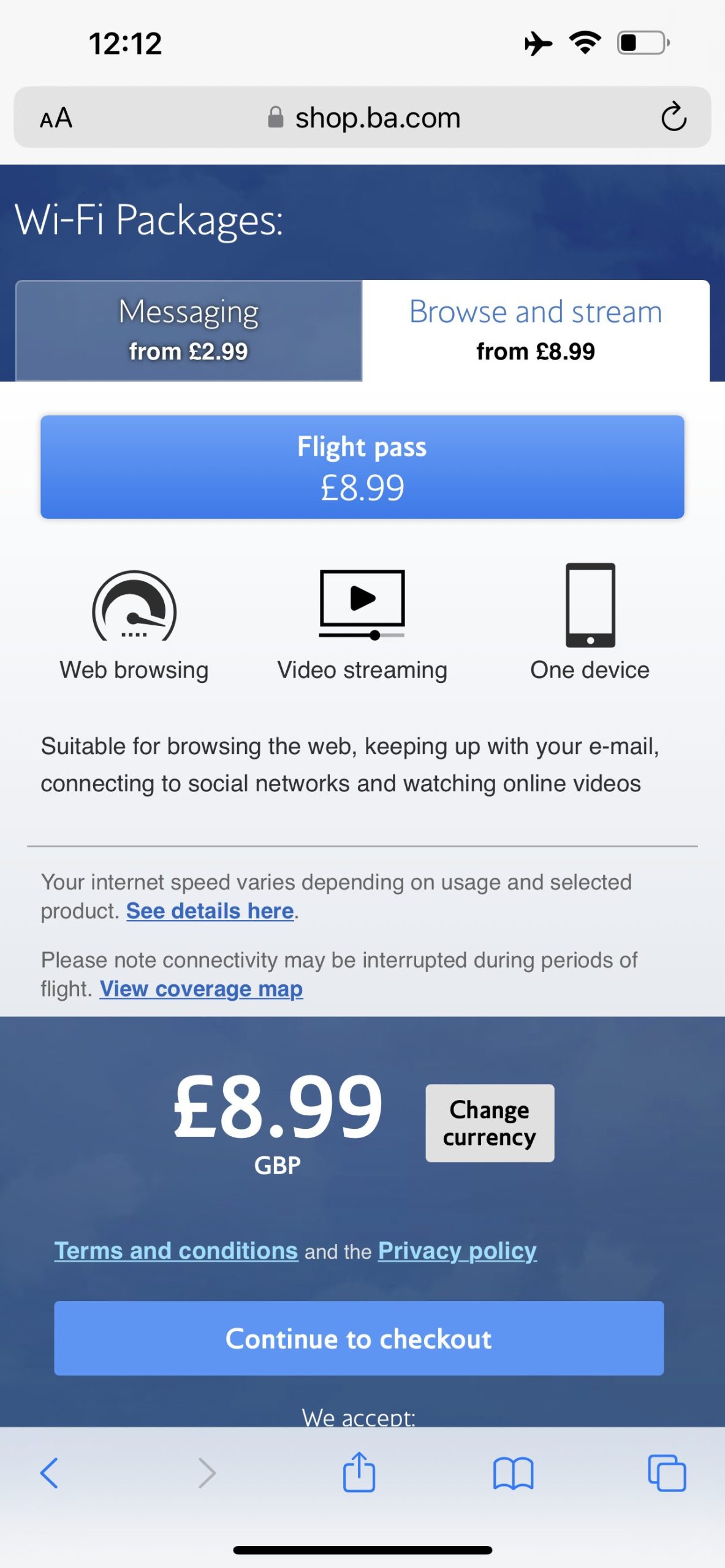Screen dimensions: 725x1568
Task: Choose the Flight pass £8.99 option
Action: tap(362, 467)
